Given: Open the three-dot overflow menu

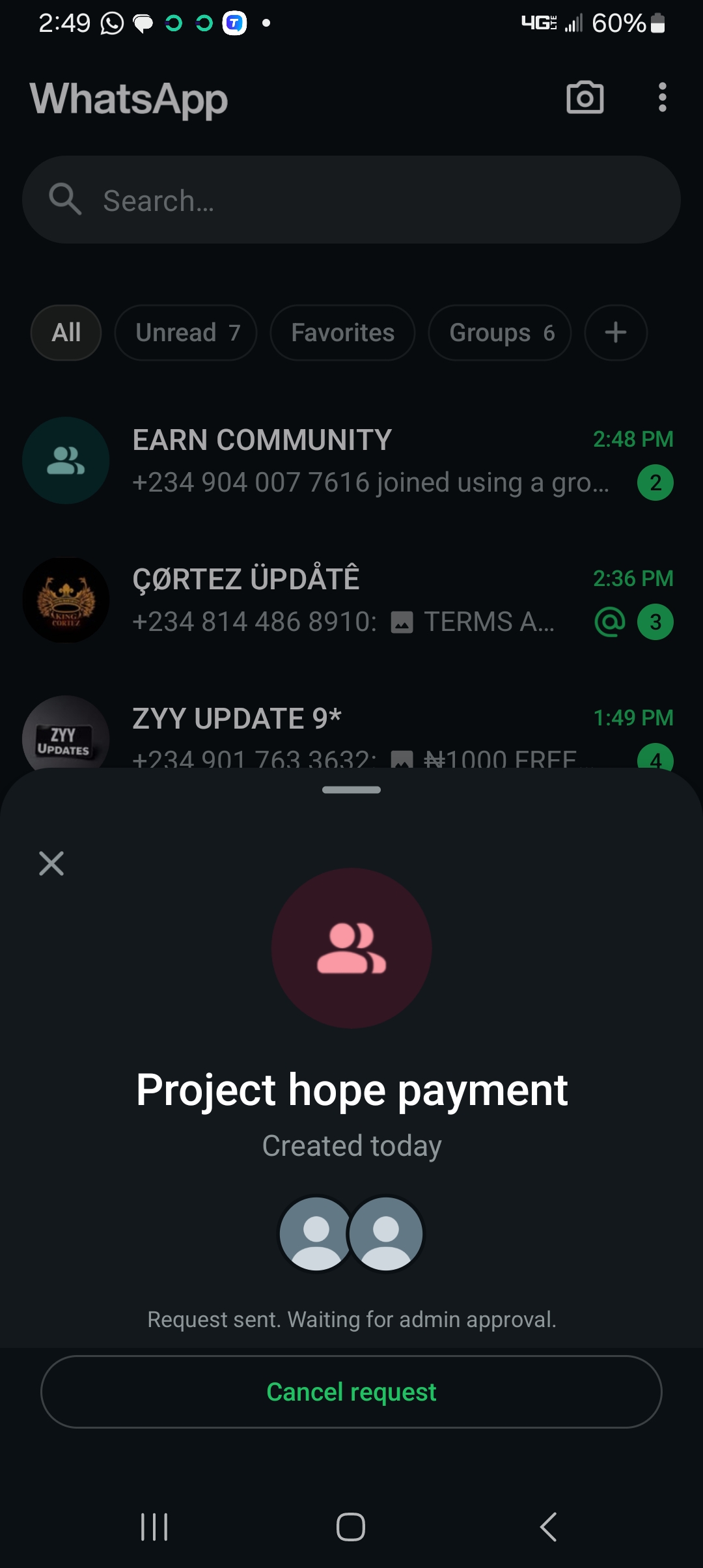Looking at the screenshot, I should pos(662,98).
